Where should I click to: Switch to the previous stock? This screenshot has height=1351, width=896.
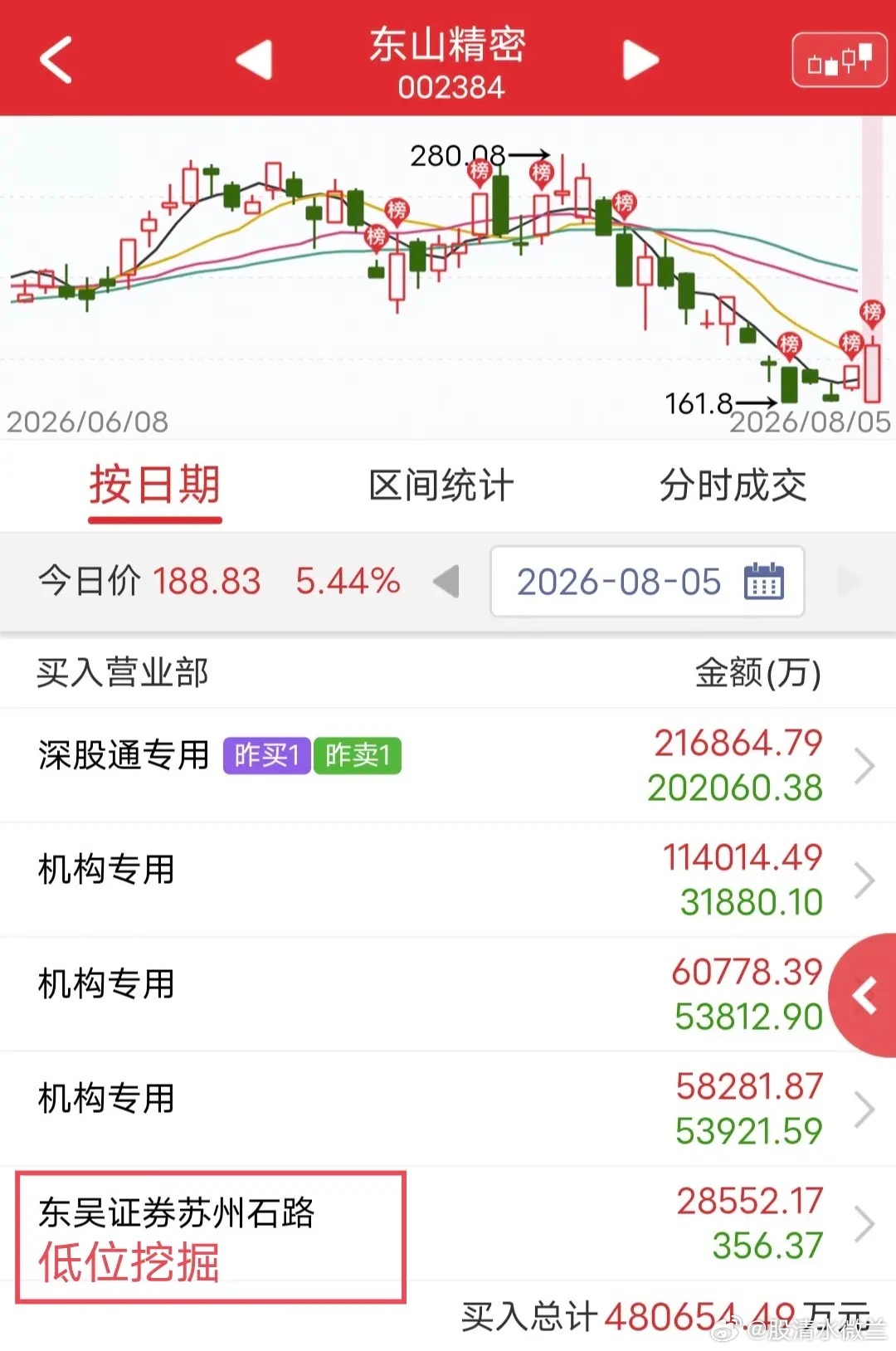point(254,60)
